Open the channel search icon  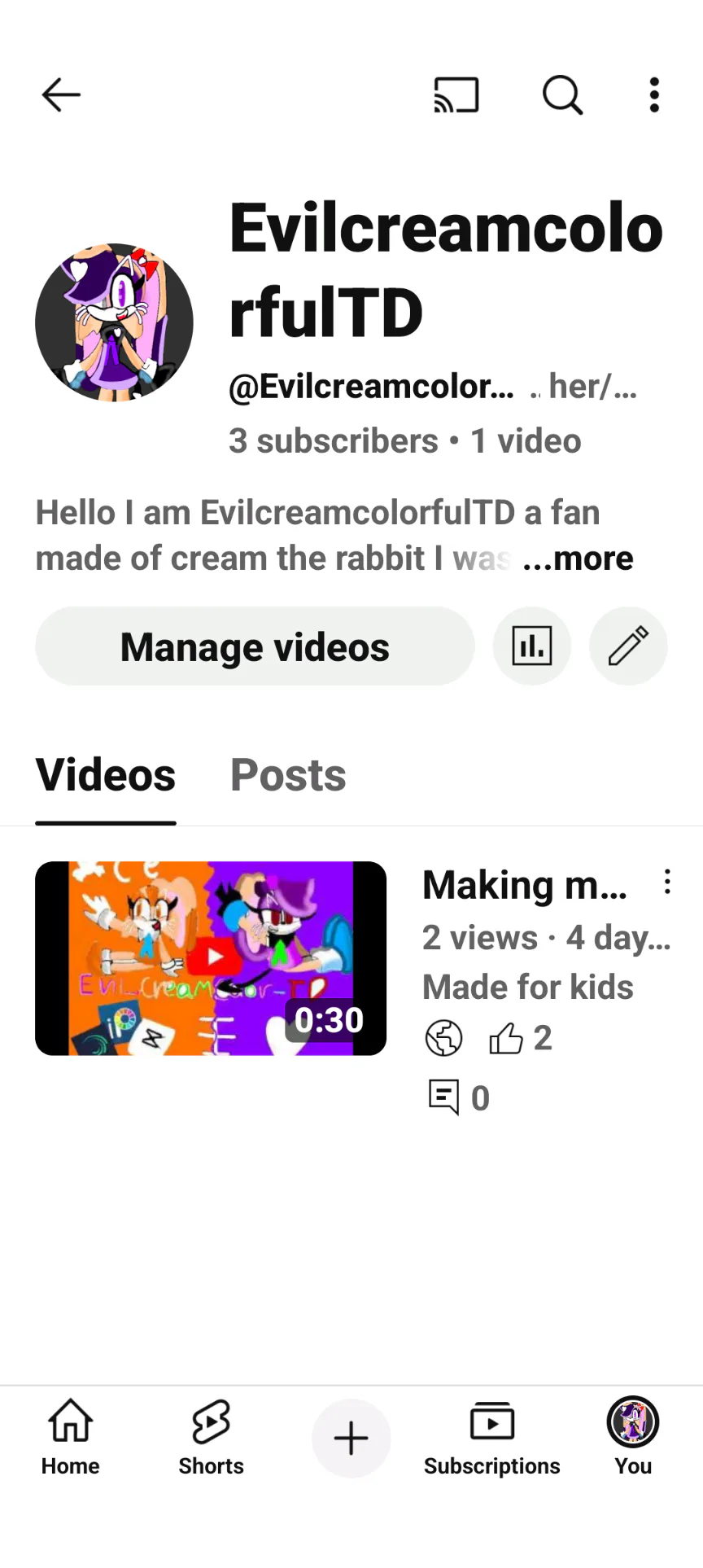562,95
